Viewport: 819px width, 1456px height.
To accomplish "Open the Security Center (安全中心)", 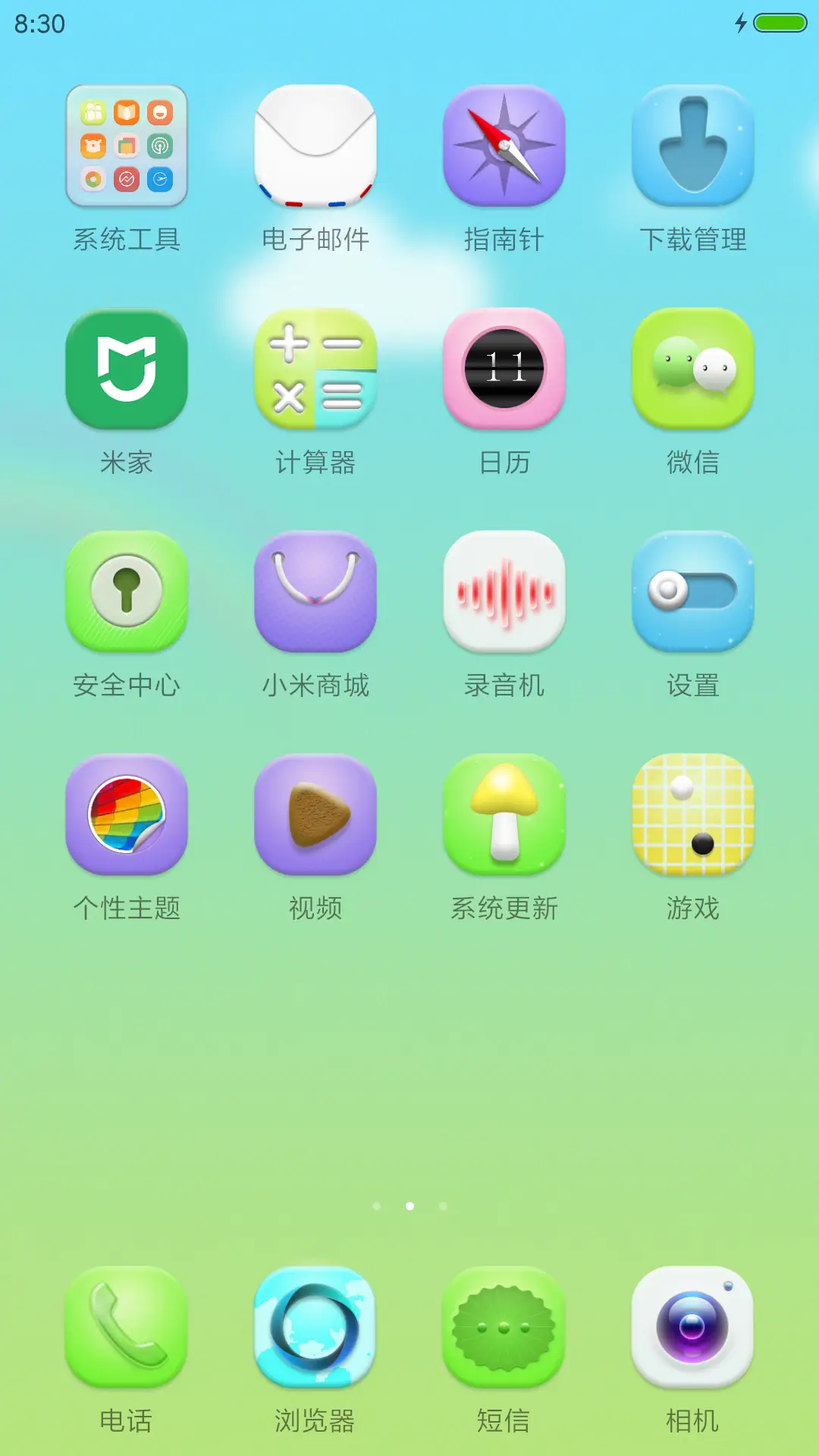I will coord(127,592).
